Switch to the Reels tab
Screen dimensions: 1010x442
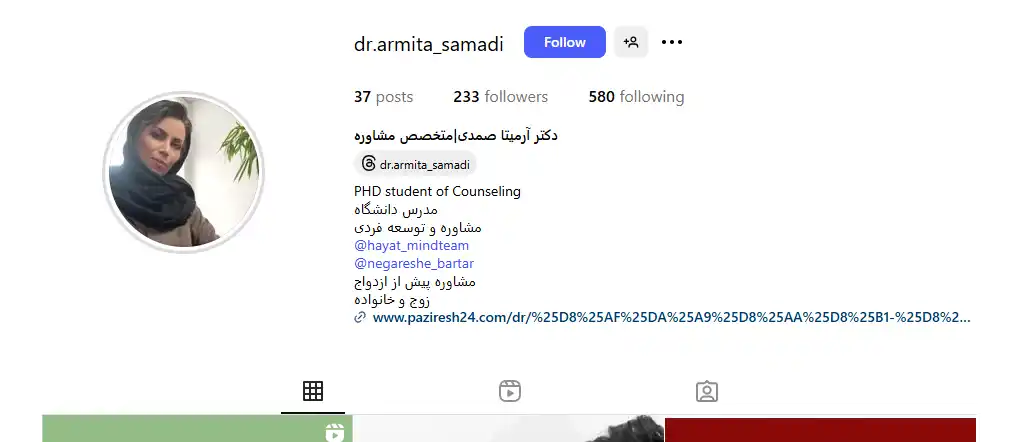[x=510, y=391]
